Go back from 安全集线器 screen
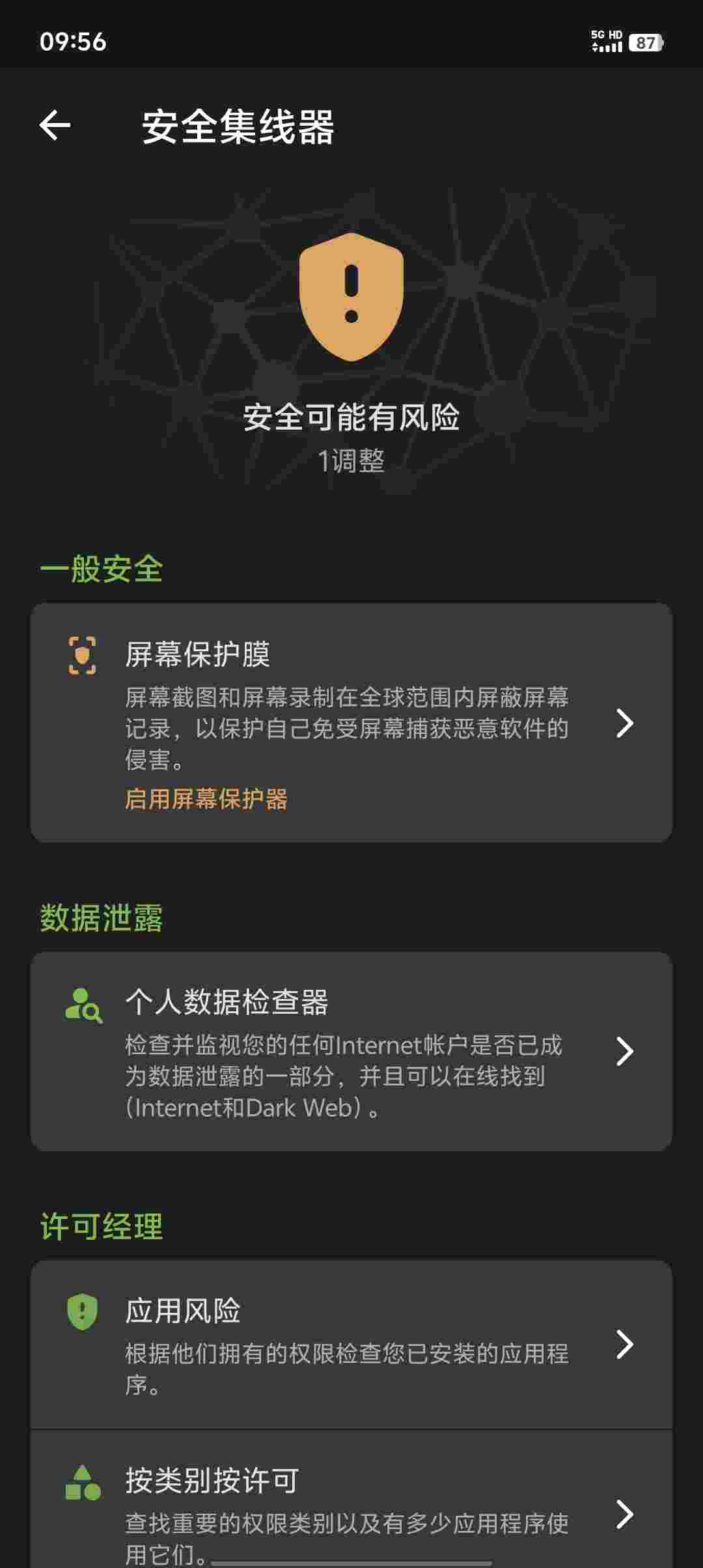Image resolution: width=703 pixels, height=1568 pixels. [55, 125]
